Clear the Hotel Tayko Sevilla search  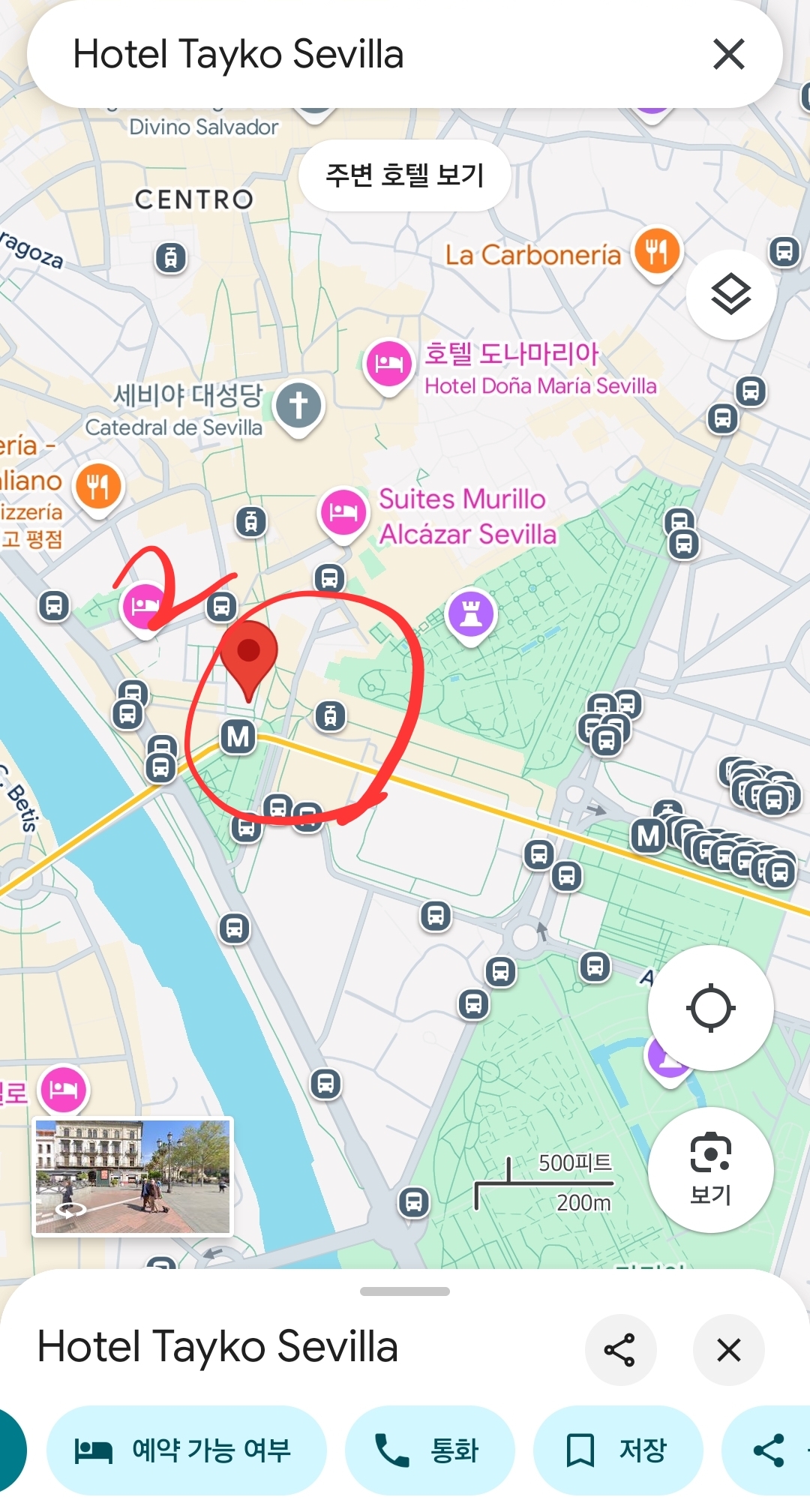(728, 55)
